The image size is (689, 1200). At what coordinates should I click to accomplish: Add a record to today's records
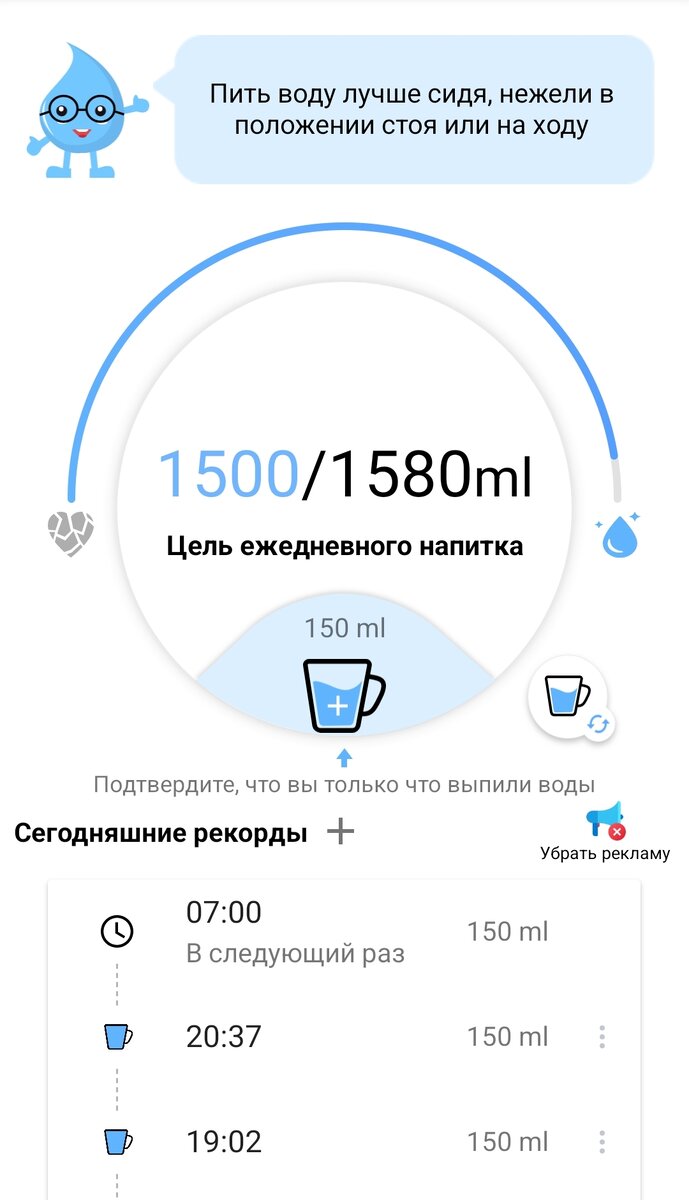[341, 832]
